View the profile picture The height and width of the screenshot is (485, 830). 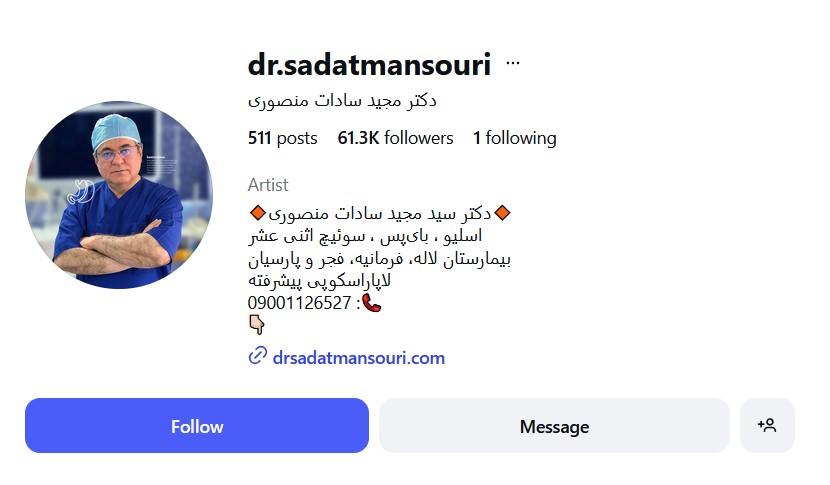click(119, 195)
